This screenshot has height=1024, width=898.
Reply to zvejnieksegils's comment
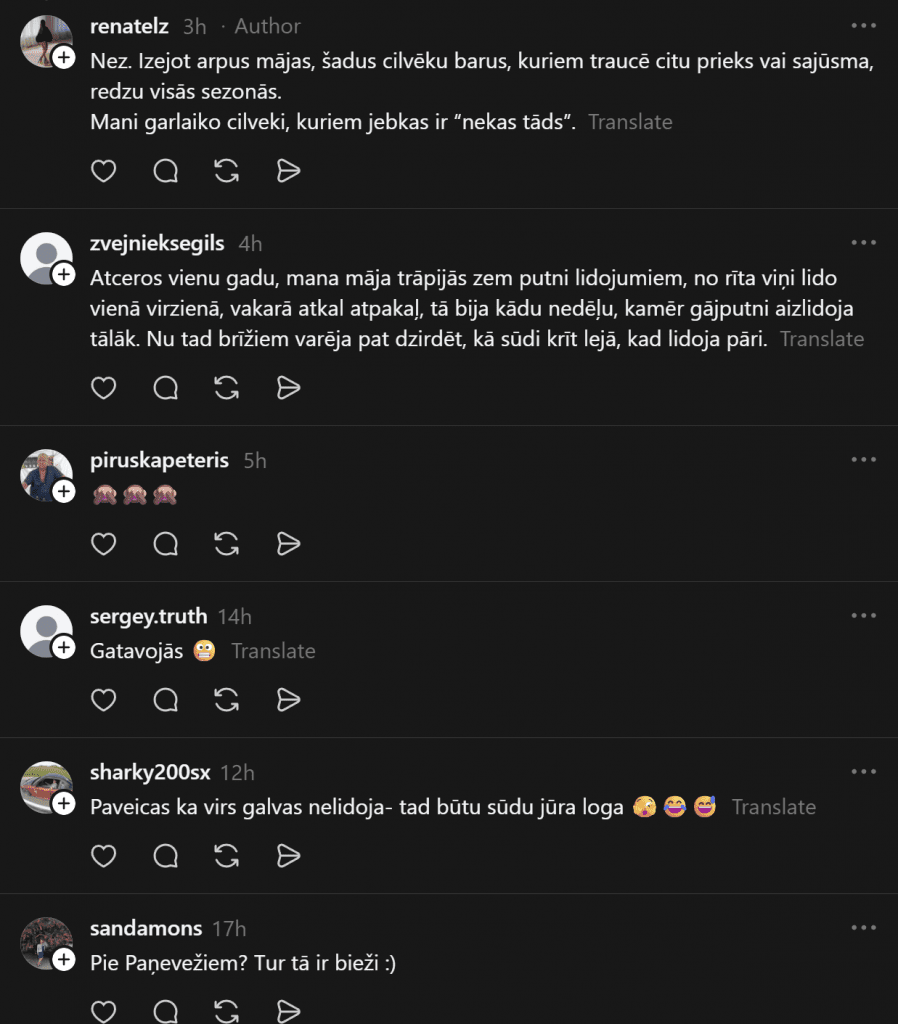pos(166,388)
